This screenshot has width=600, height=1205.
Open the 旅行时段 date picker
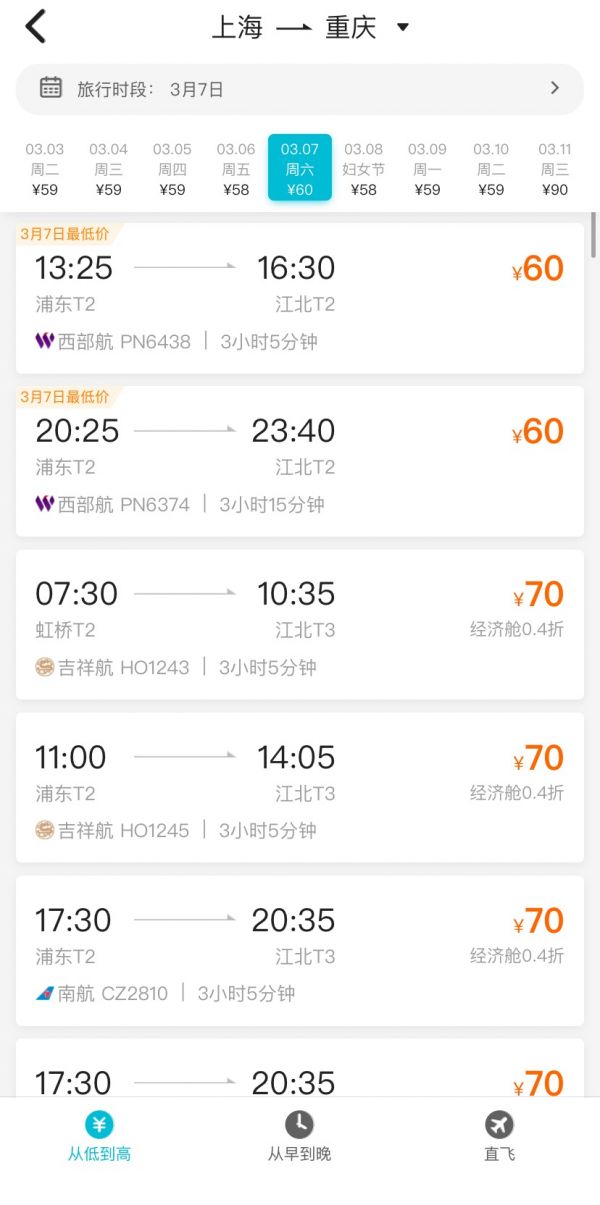(x=299, y=89)
